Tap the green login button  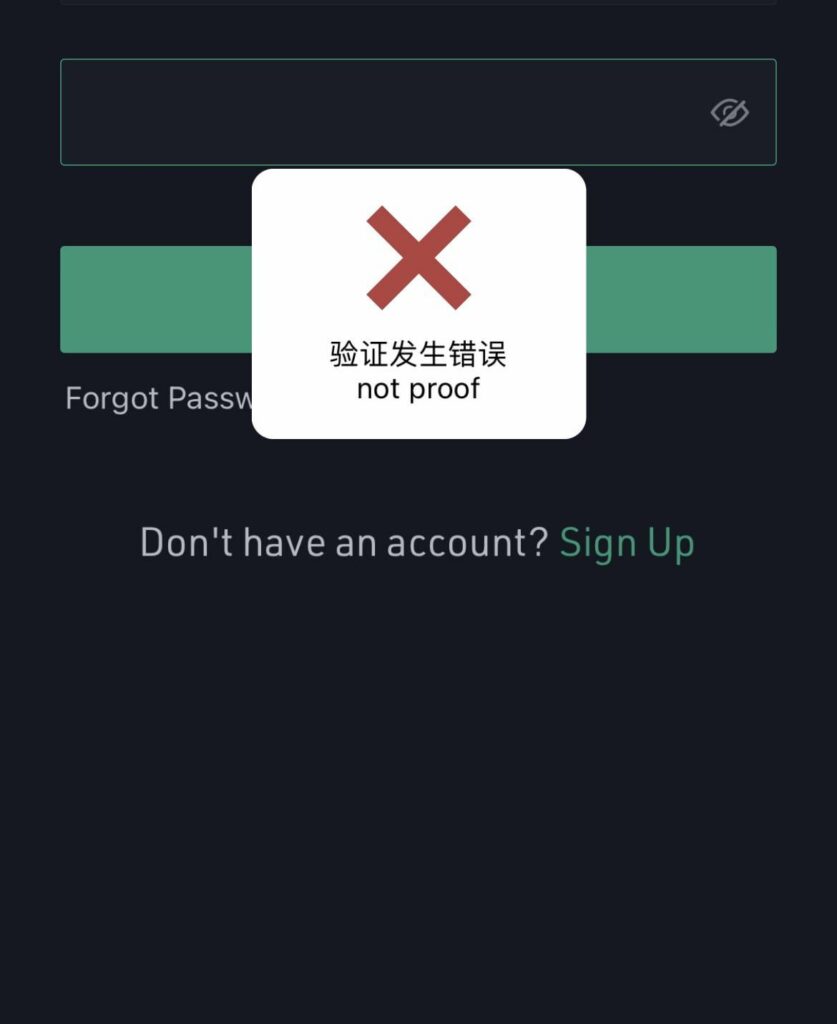[x=680, y=299]
